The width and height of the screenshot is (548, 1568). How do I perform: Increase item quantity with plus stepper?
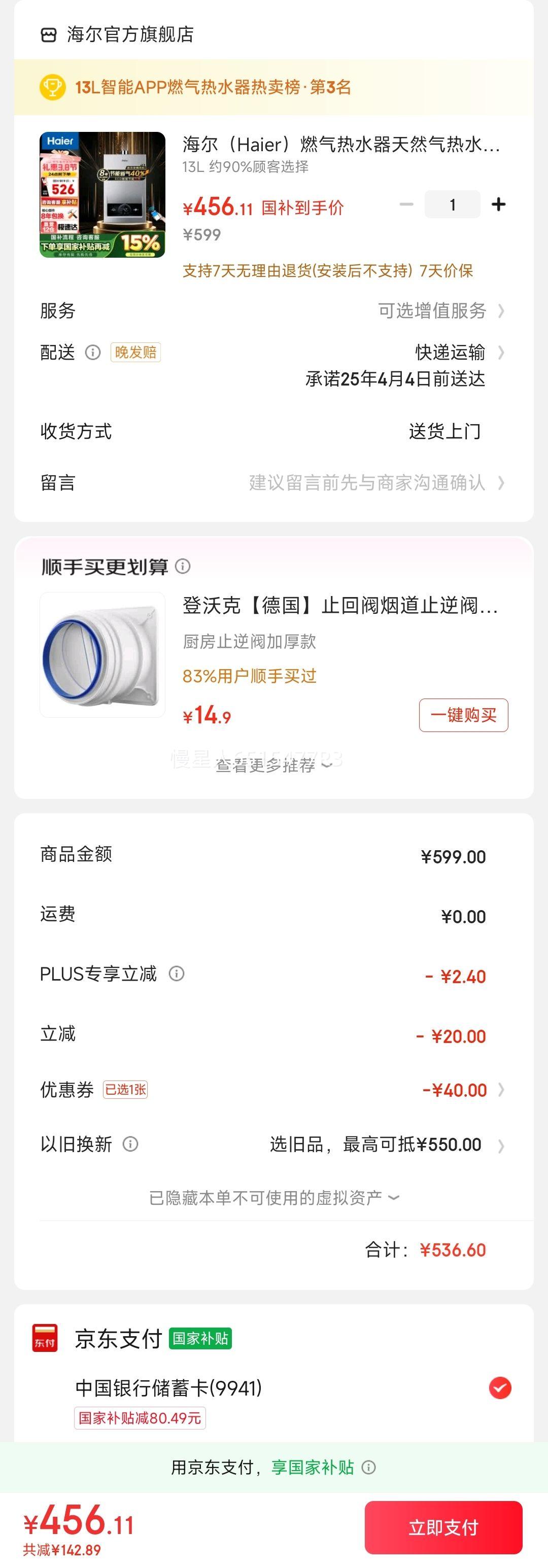(x=498, y=204)
